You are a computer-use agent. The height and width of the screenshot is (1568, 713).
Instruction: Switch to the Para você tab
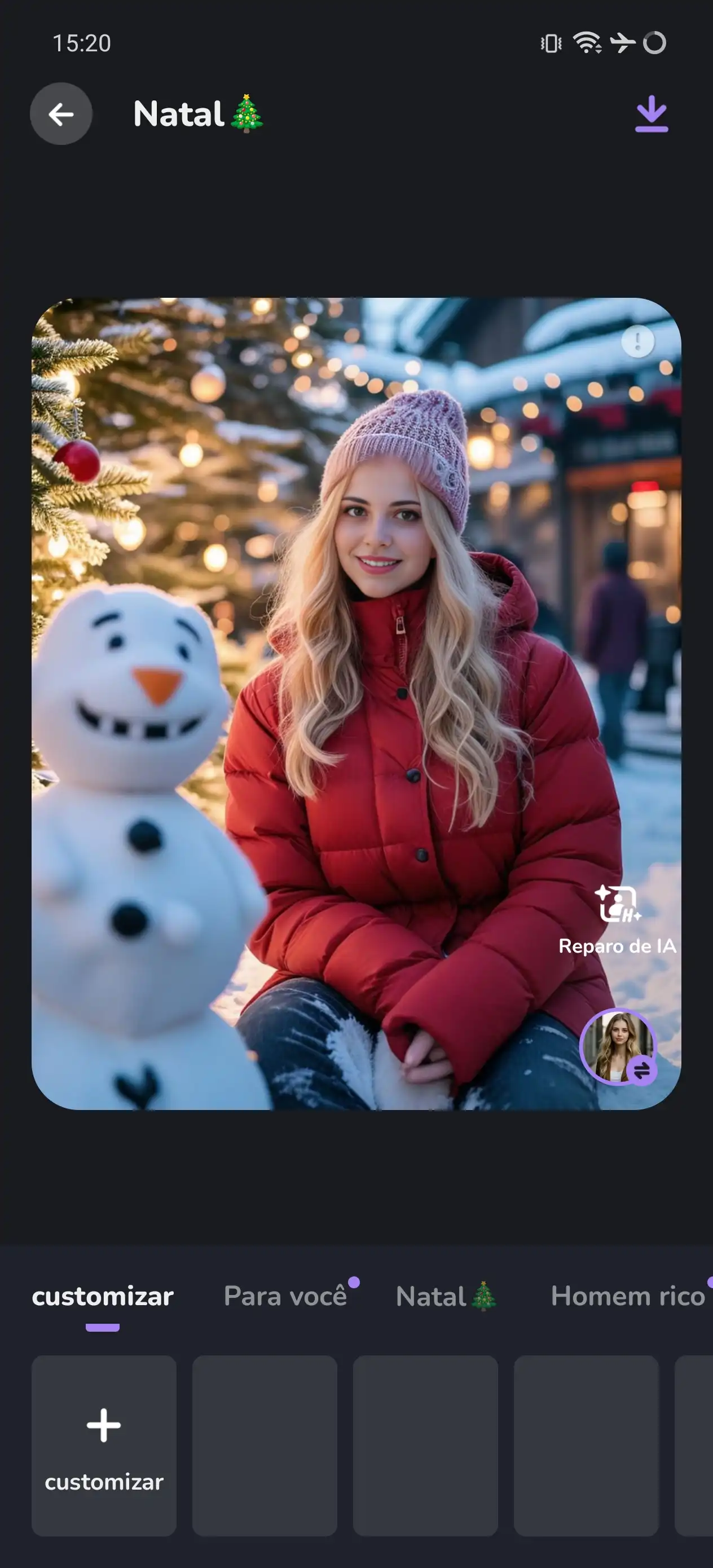click(285, 1296)
